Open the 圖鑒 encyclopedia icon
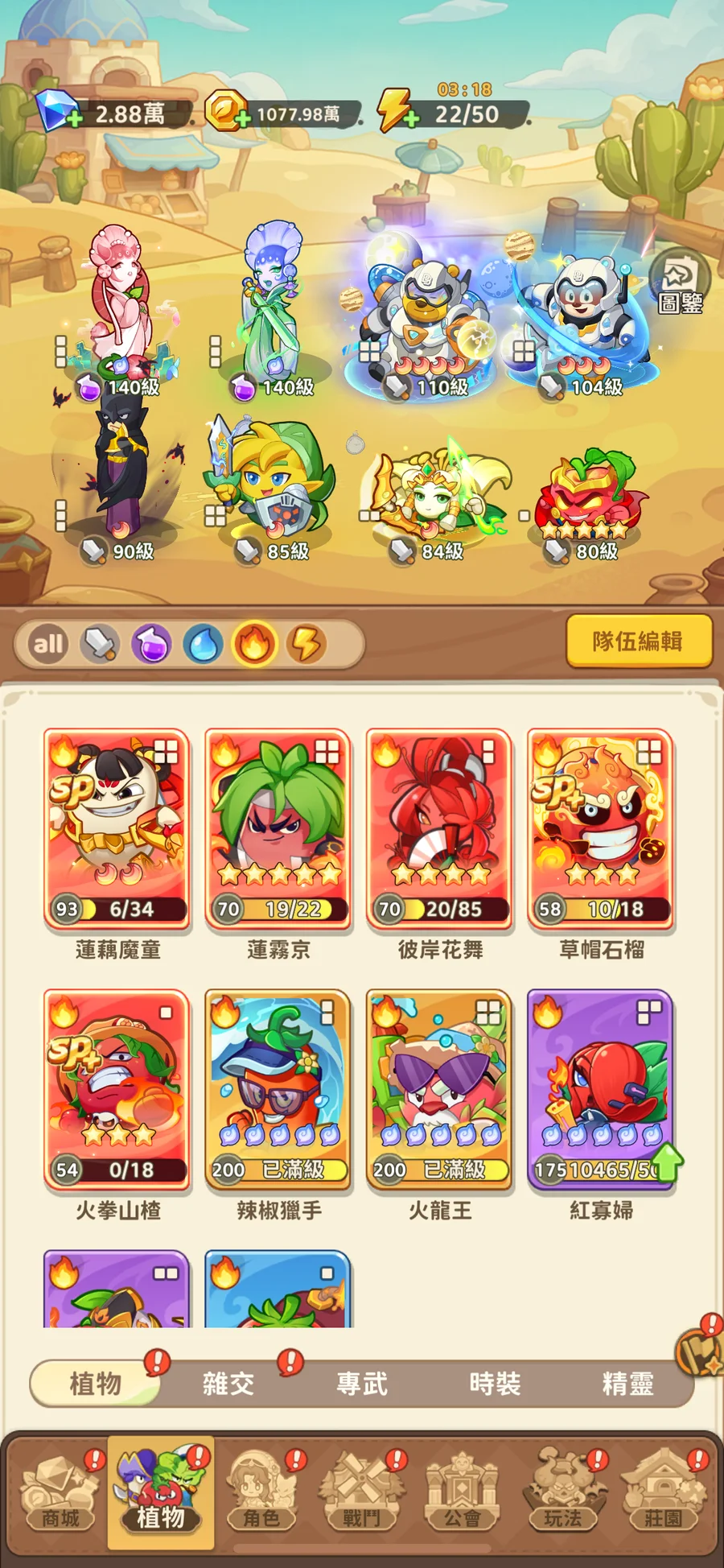This screenshot has width=724, height=1568. point(680,283)
